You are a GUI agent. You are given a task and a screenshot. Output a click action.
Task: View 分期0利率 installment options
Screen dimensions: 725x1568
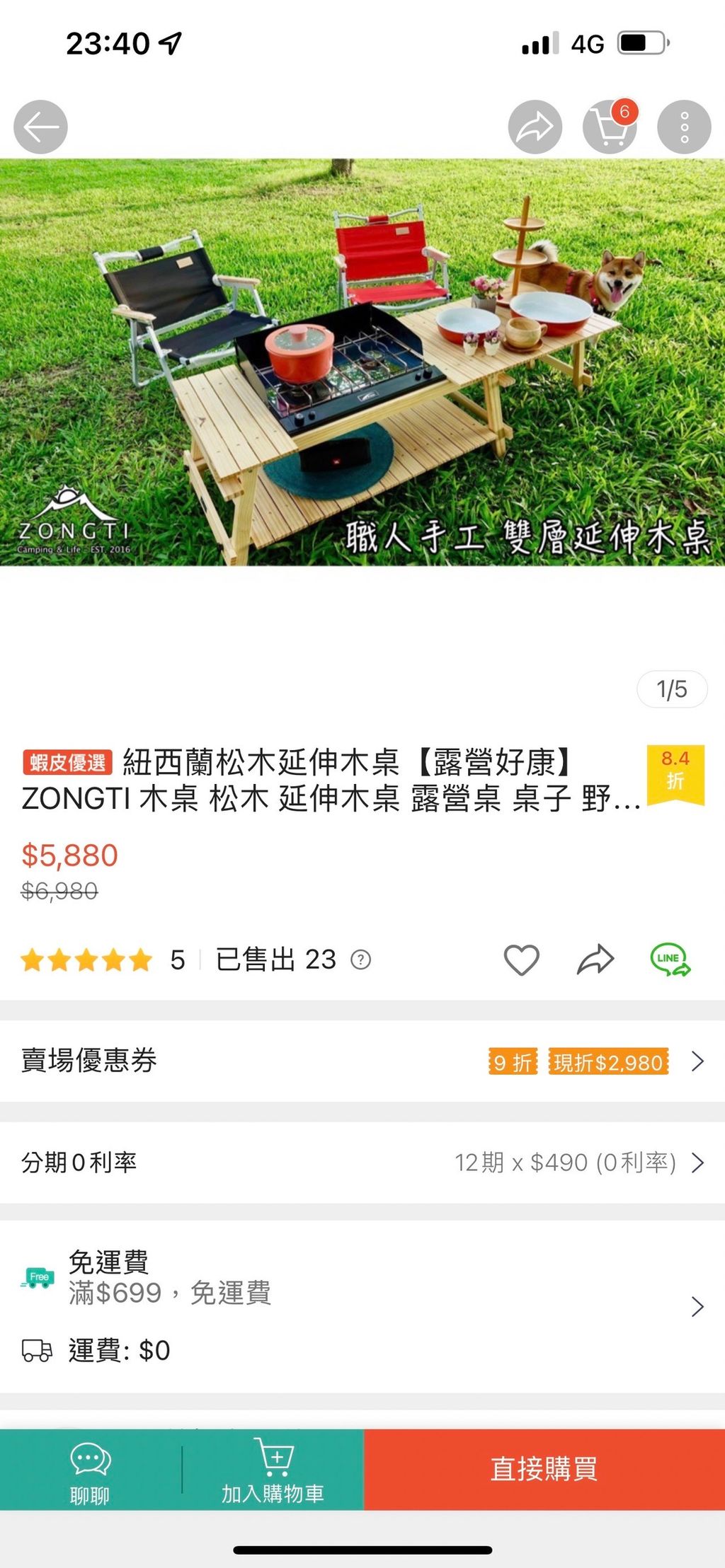pos(362,1163)
